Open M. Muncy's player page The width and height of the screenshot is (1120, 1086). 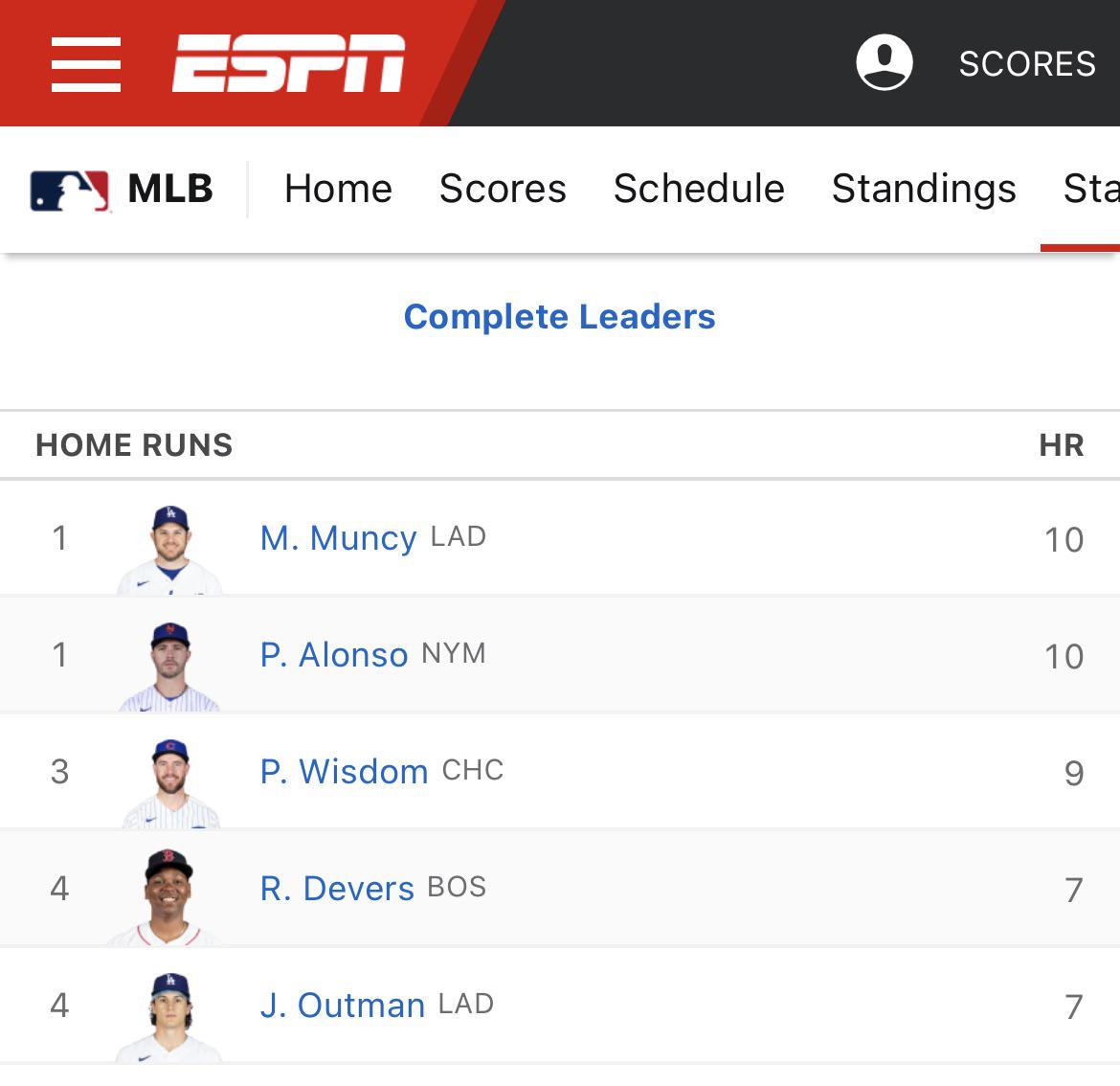pyautogui.click(x=338, y=538)
